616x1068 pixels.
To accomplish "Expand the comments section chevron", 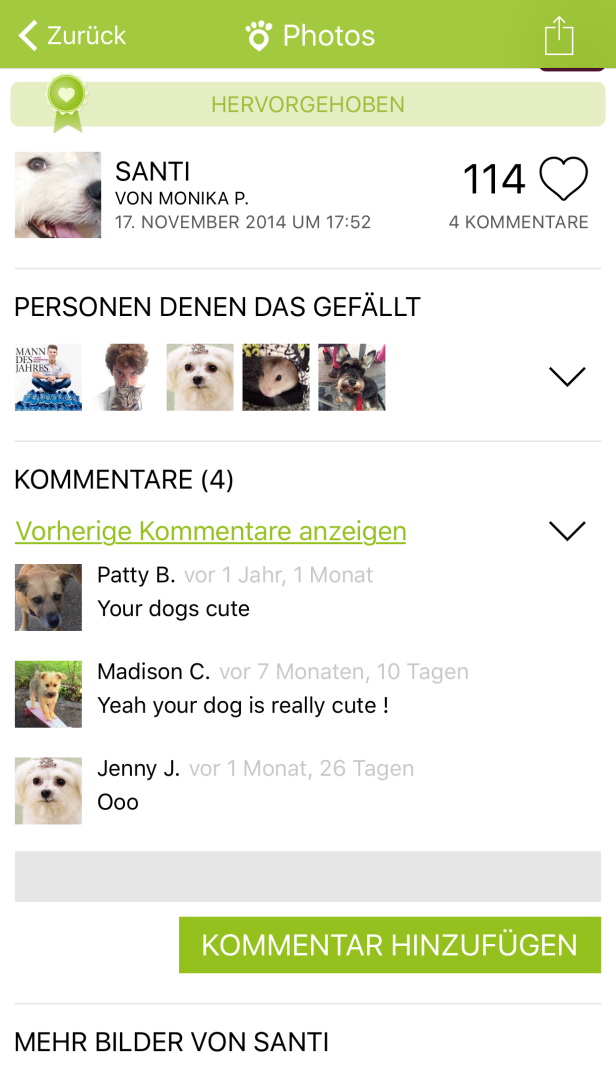I will coord(567,531).
